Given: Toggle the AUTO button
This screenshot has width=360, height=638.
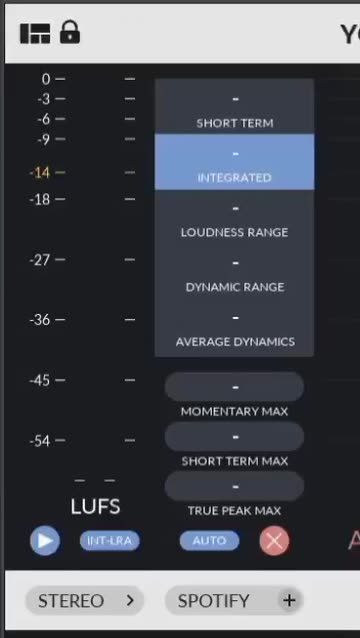Looking at the screenshot, I should point(209,541).
